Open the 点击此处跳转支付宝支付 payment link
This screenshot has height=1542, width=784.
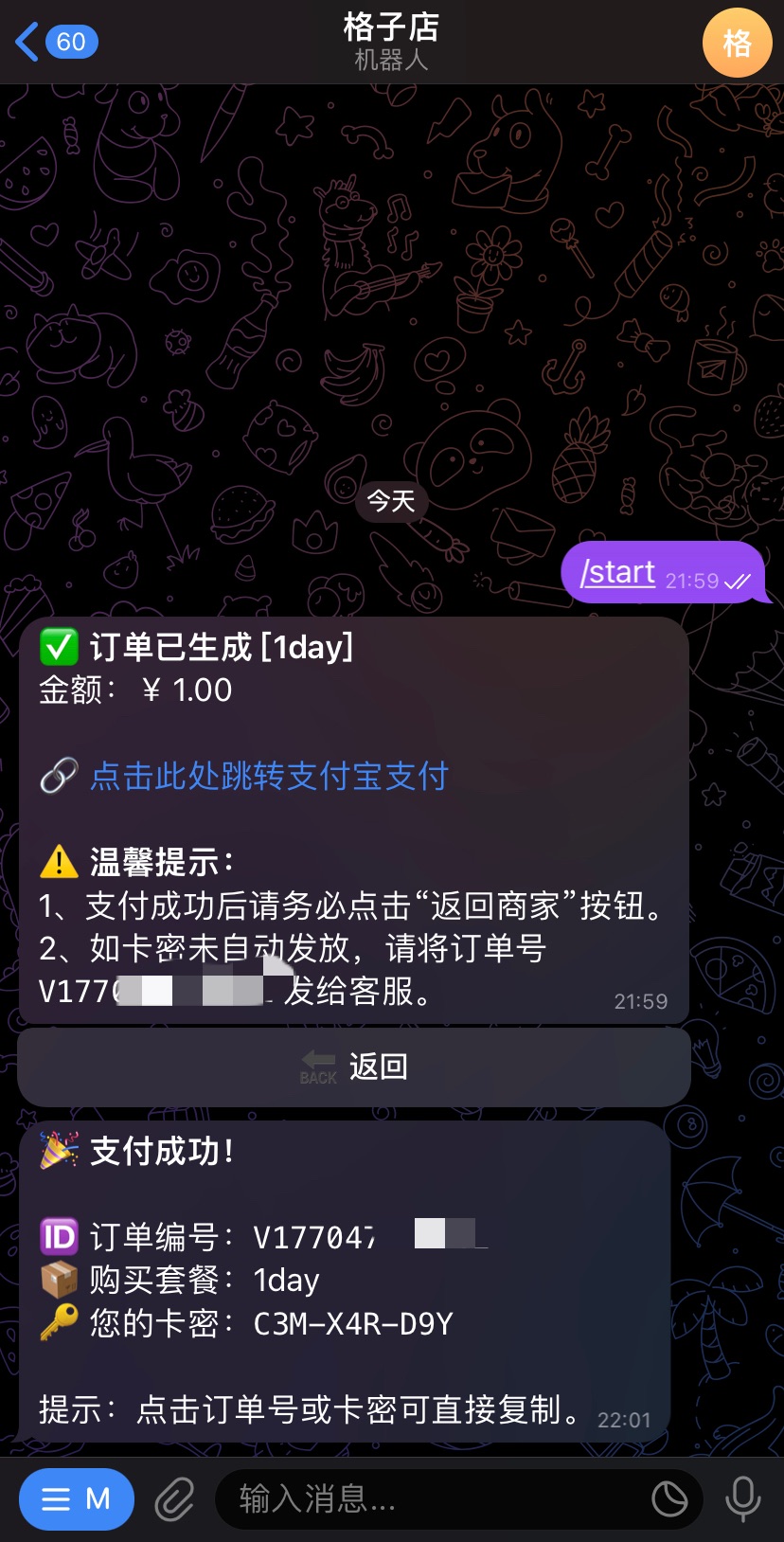pyautogui.click(x=268, y=777)
